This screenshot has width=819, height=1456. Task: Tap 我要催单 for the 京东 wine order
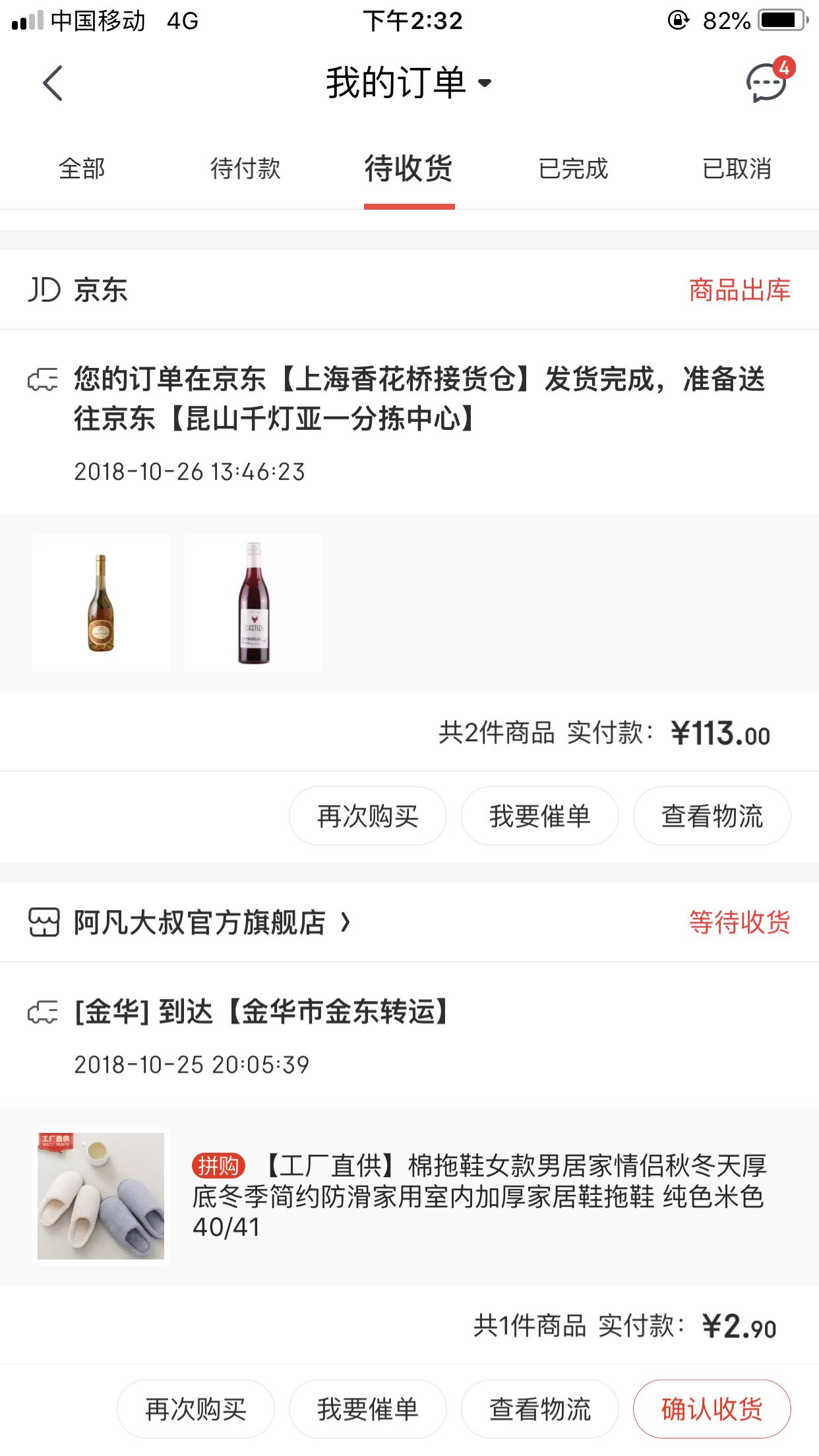[x=540, y=816]
